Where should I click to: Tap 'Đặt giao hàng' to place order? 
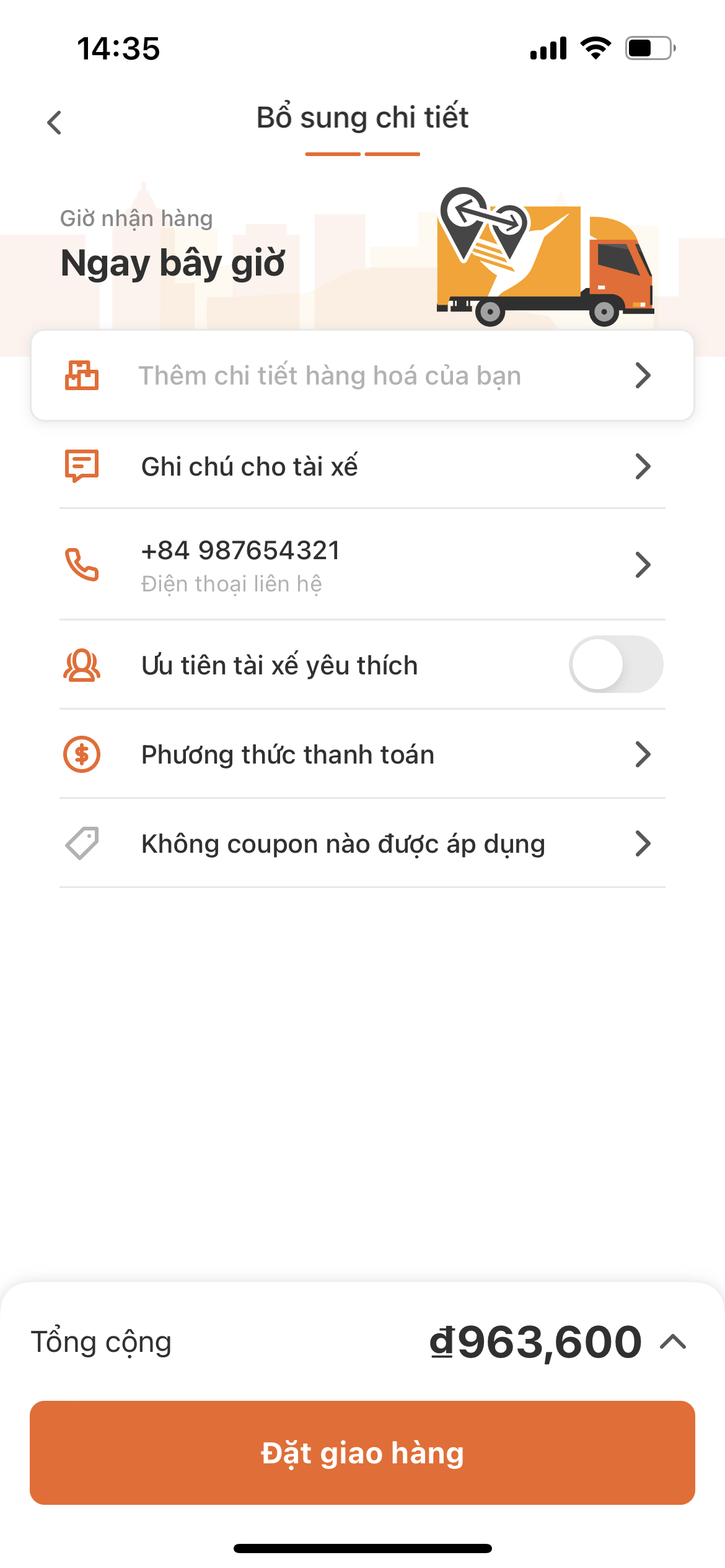[x=362, y=1453]
